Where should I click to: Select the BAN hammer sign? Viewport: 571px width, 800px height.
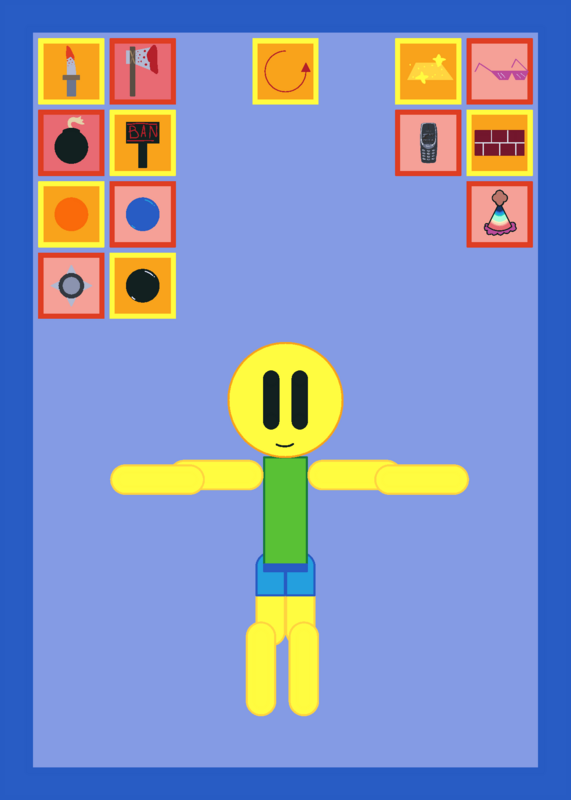(x=143, y=143)
